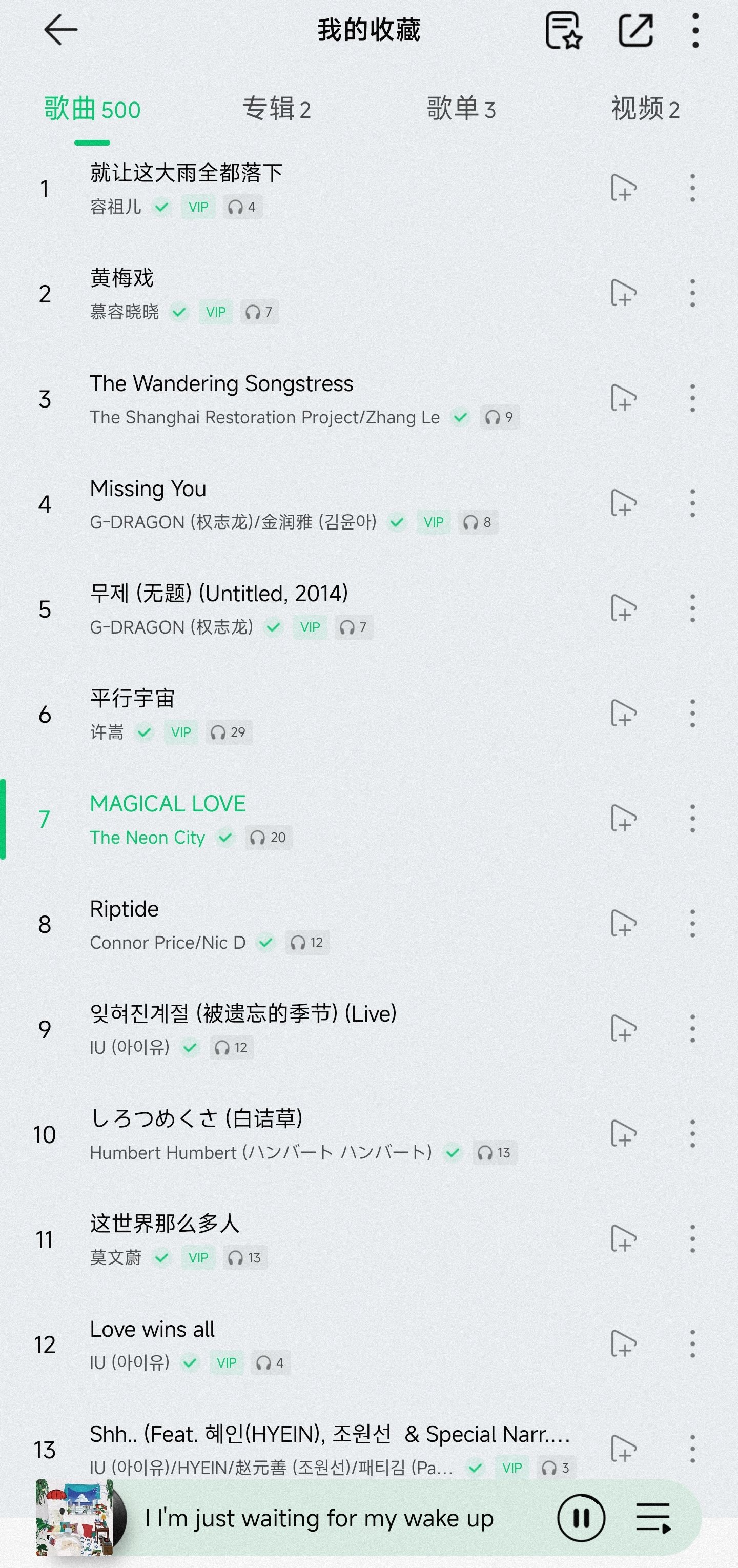
Task: Share my favorites collection
Action: click(x=635, y=29)
